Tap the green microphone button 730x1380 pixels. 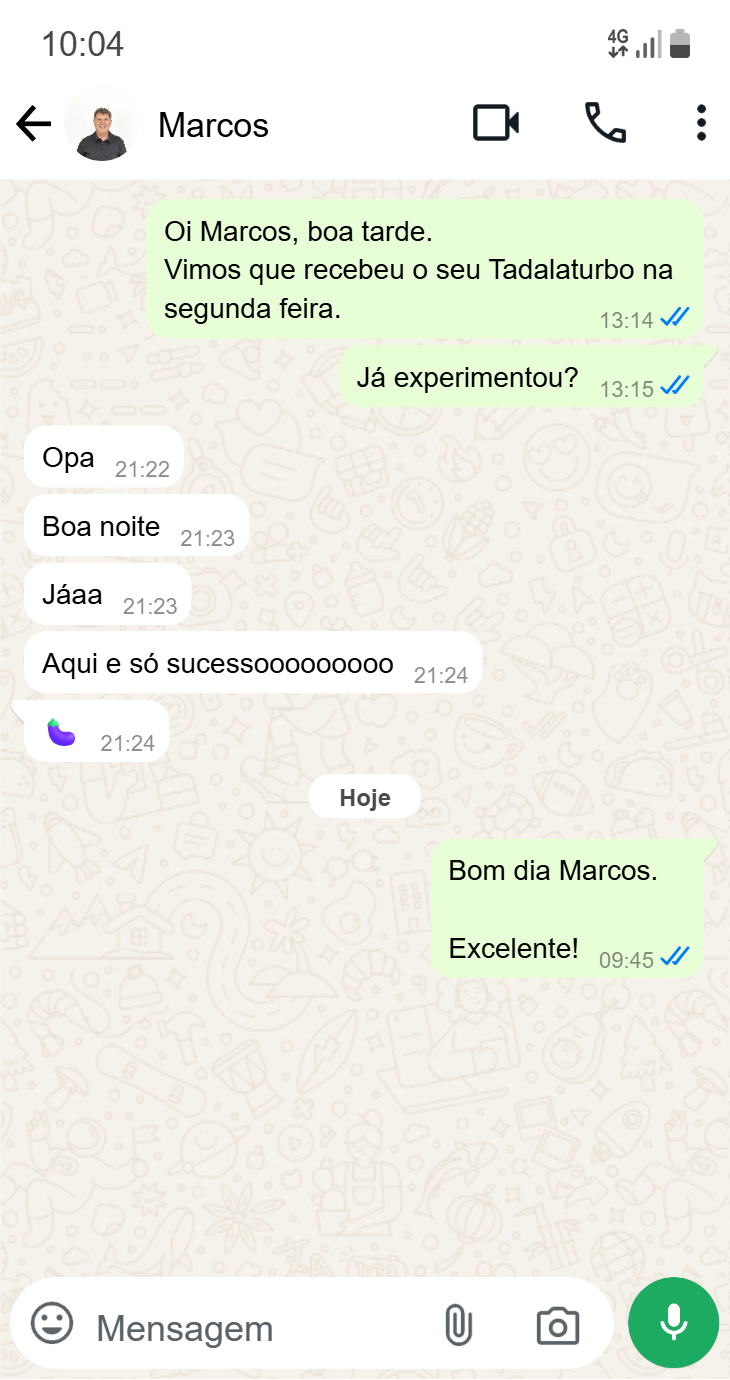pos(673,1322)
